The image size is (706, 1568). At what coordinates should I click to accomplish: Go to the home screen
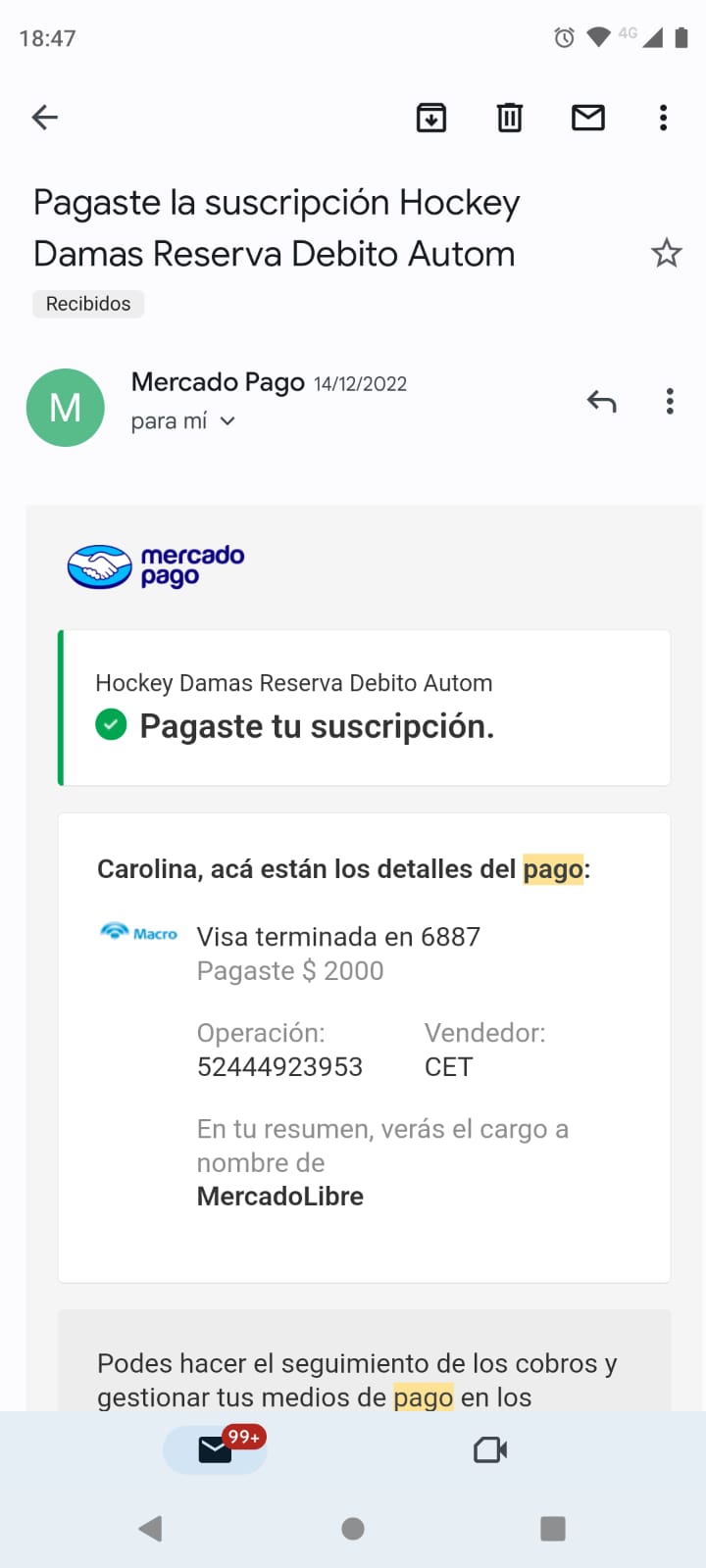coord(353,1529)
